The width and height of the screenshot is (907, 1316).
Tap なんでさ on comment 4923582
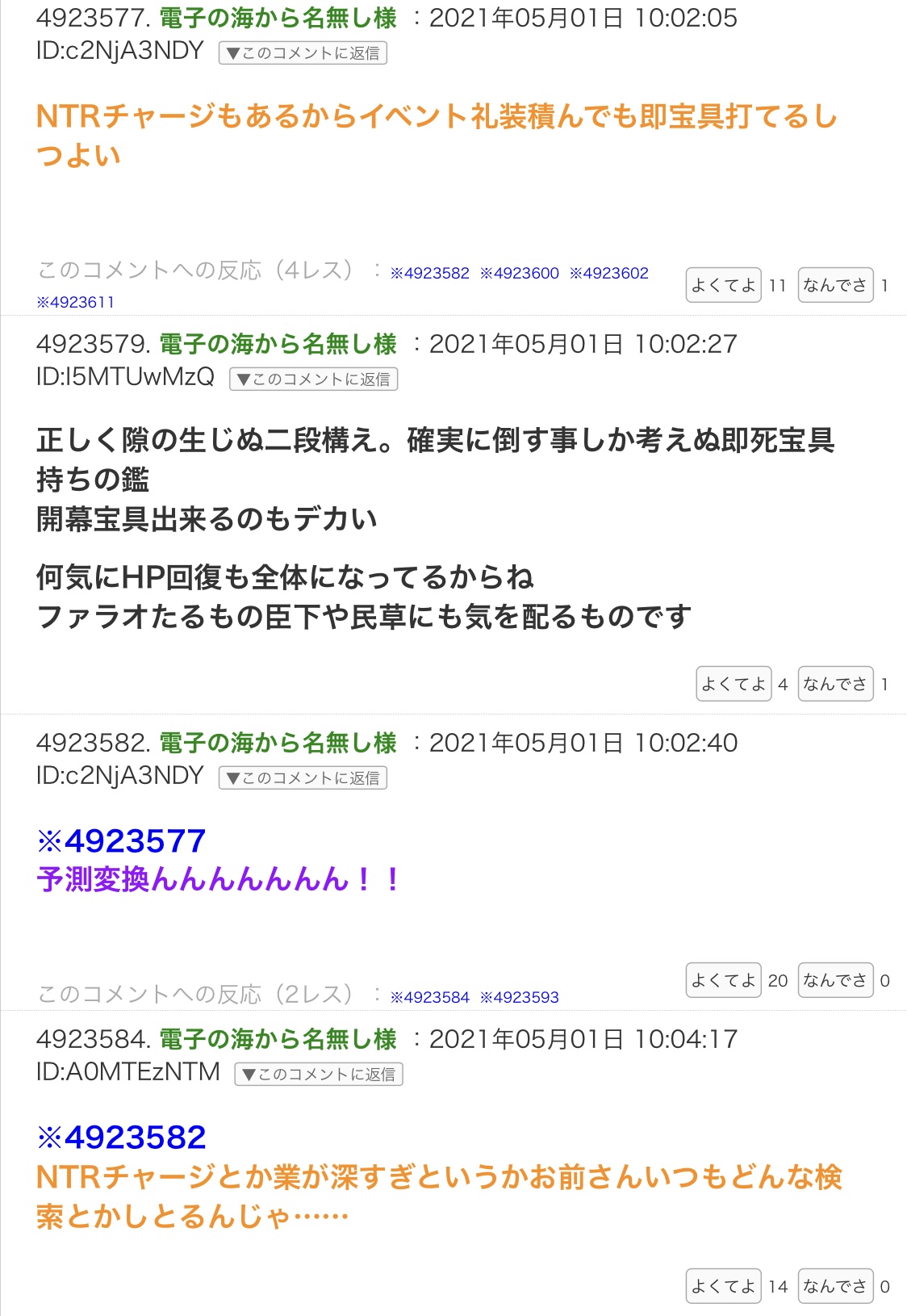click(x=835, y=980)
